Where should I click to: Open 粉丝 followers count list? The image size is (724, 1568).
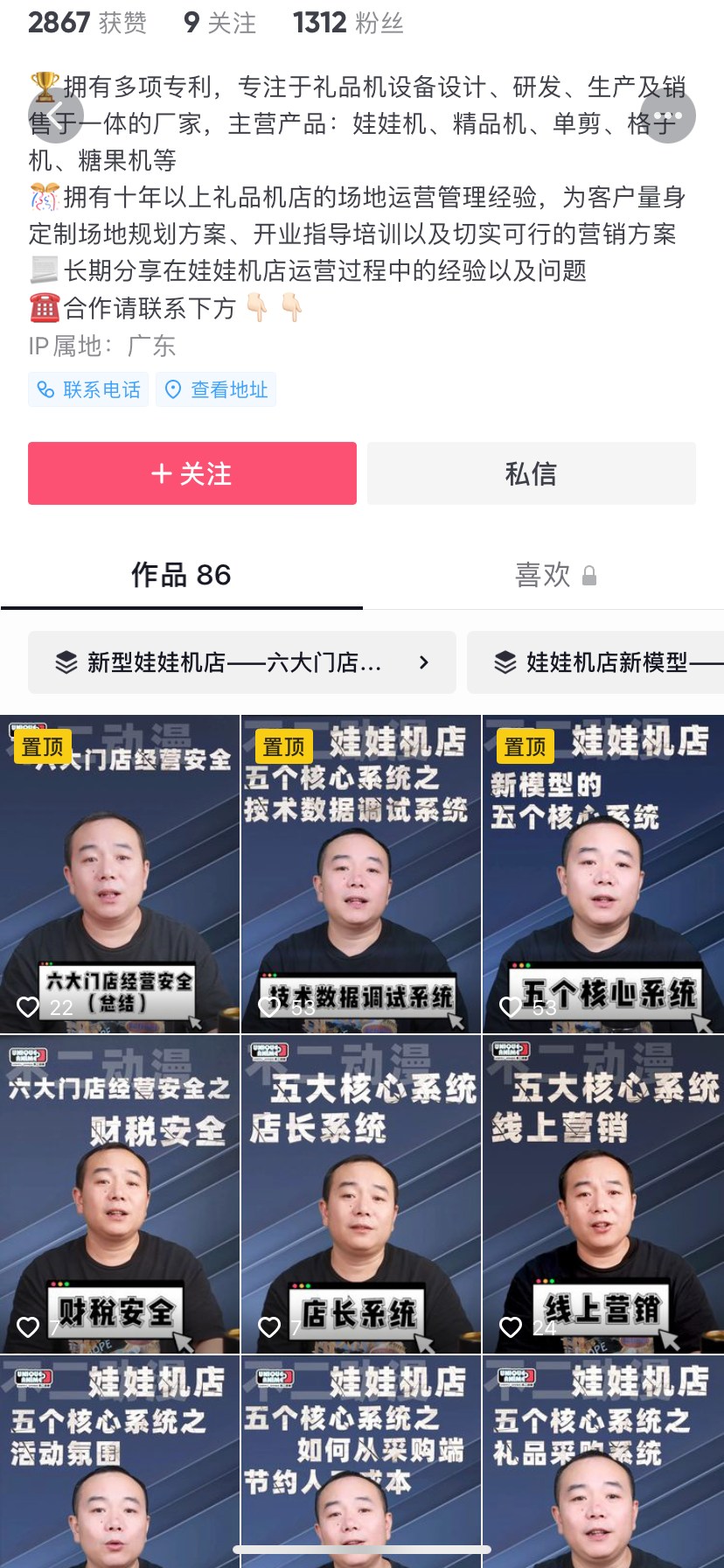[x=348, y=22]
